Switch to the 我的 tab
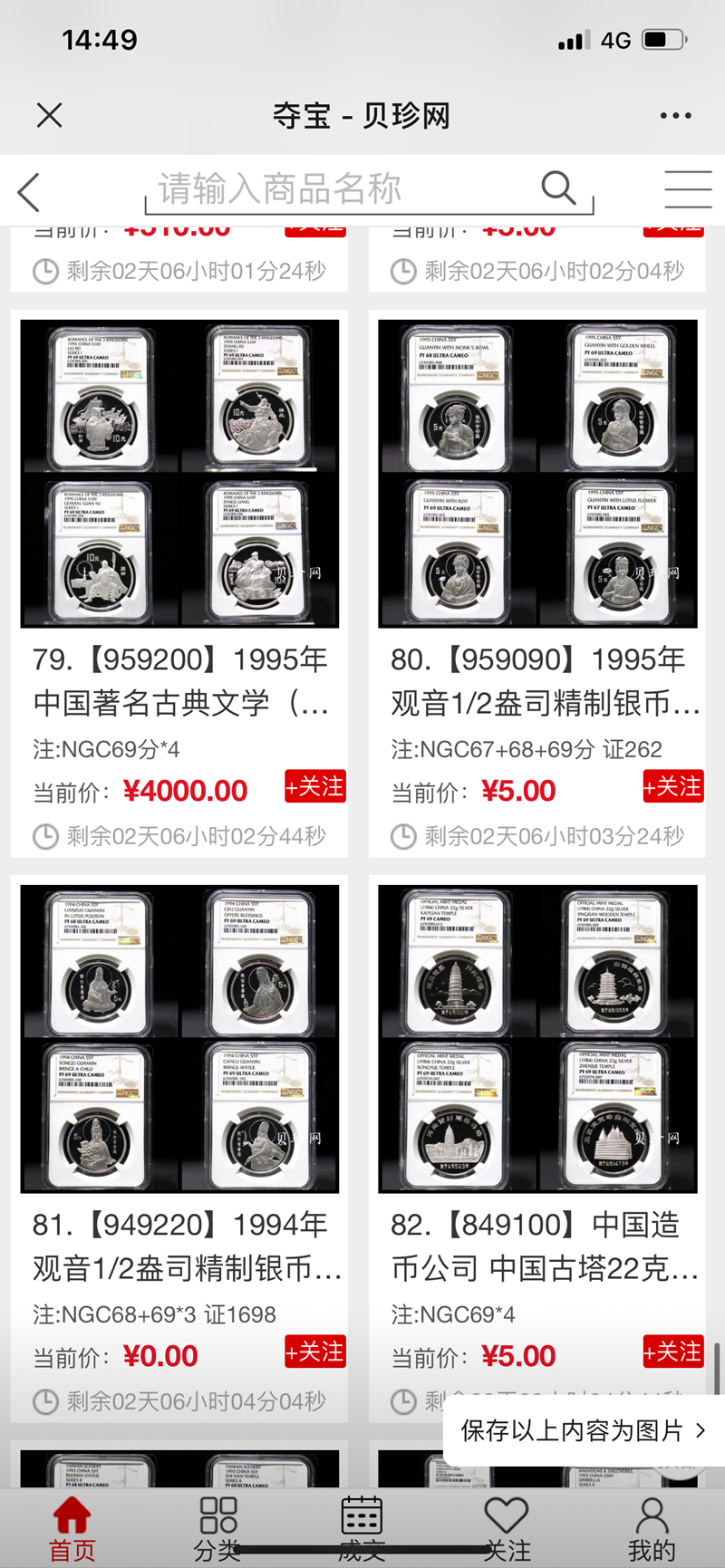Image resolution: width=725 pixels, height=1568 pixels. [x=652, y=1529]
